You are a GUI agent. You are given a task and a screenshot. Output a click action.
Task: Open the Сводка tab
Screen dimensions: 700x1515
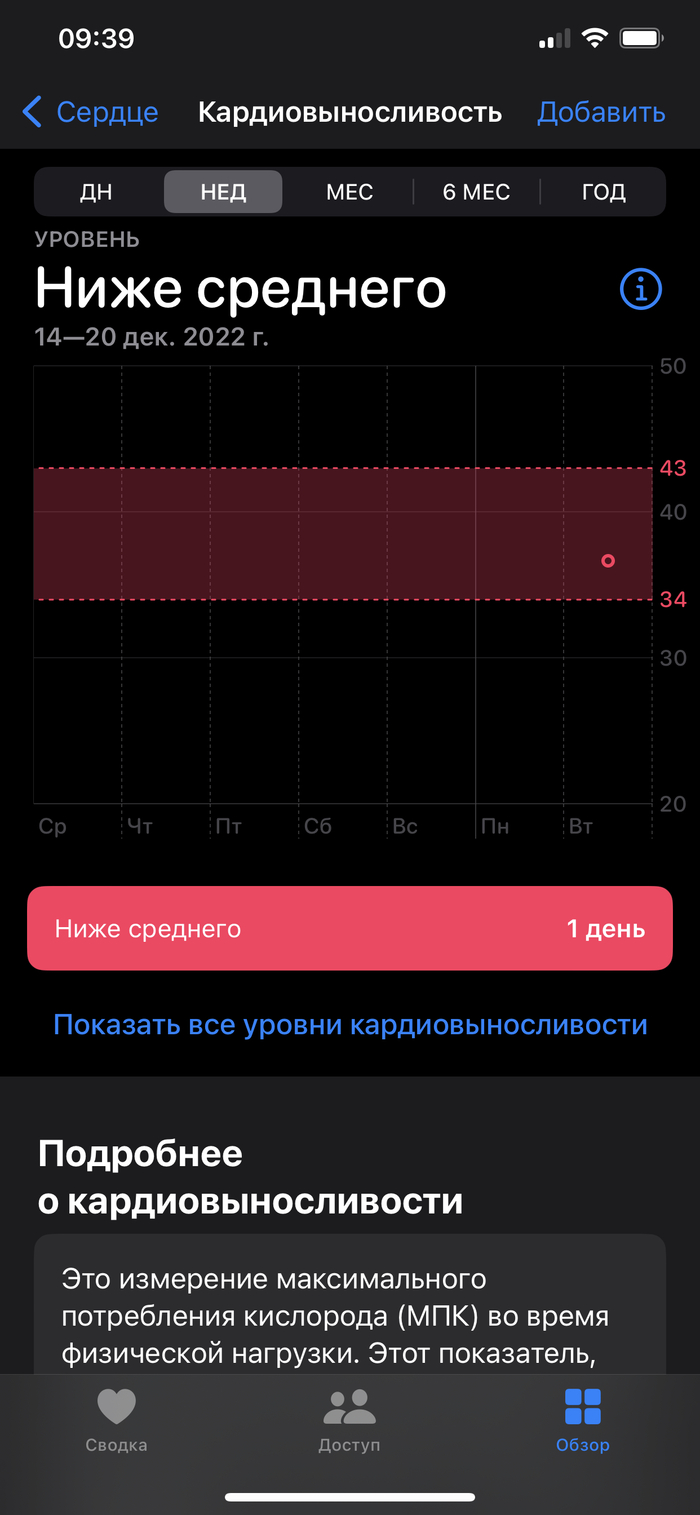click(116, 1420)
